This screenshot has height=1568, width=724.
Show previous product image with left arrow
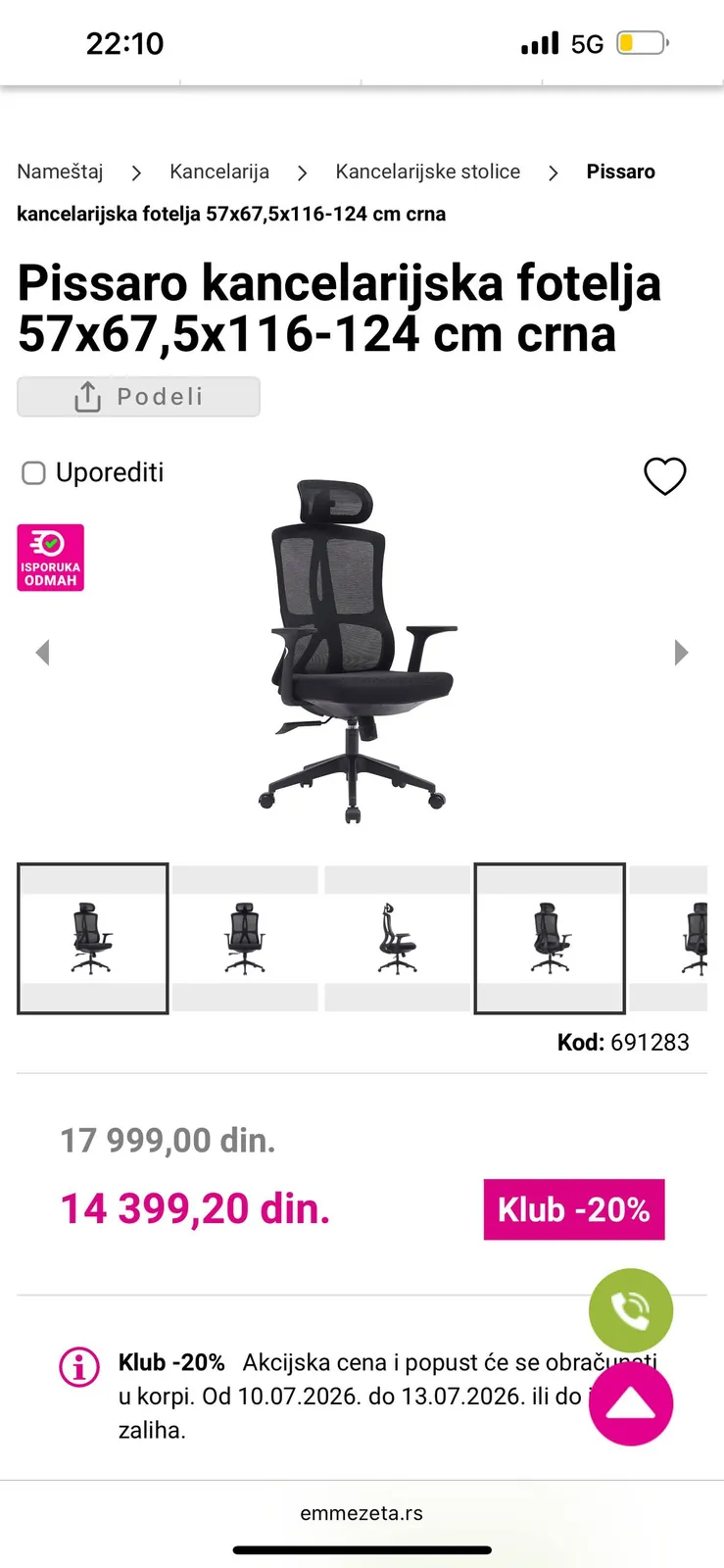(42, 653)
